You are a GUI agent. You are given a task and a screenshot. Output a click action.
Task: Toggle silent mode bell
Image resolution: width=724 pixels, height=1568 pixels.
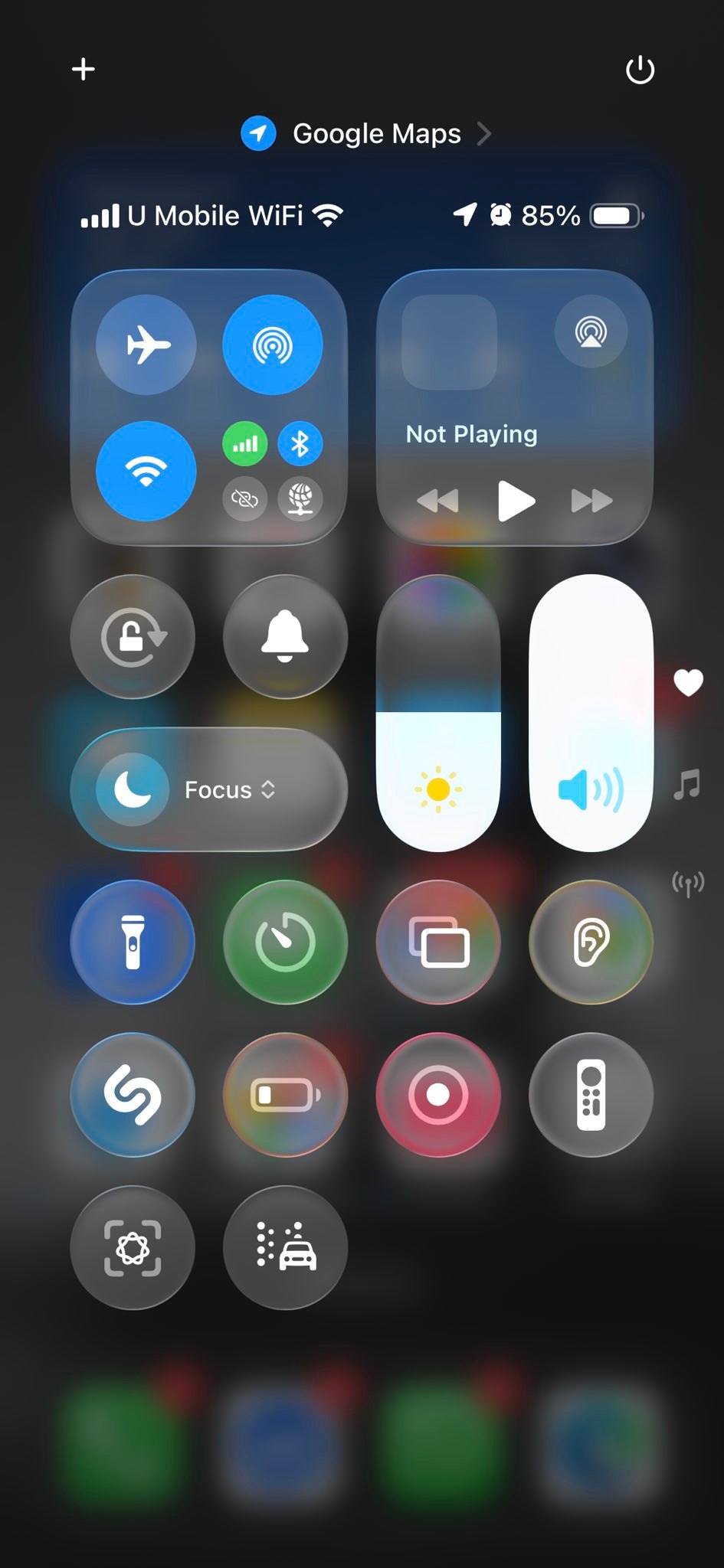(x=285, y=636)
